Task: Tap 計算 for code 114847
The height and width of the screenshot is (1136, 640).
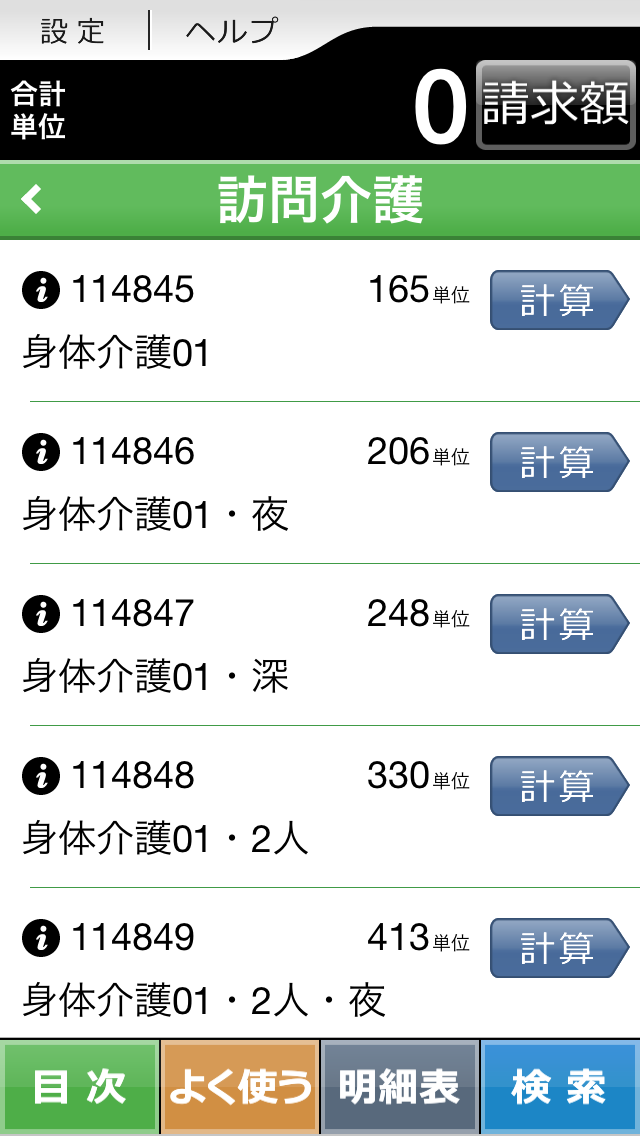Action: point(559,624)
